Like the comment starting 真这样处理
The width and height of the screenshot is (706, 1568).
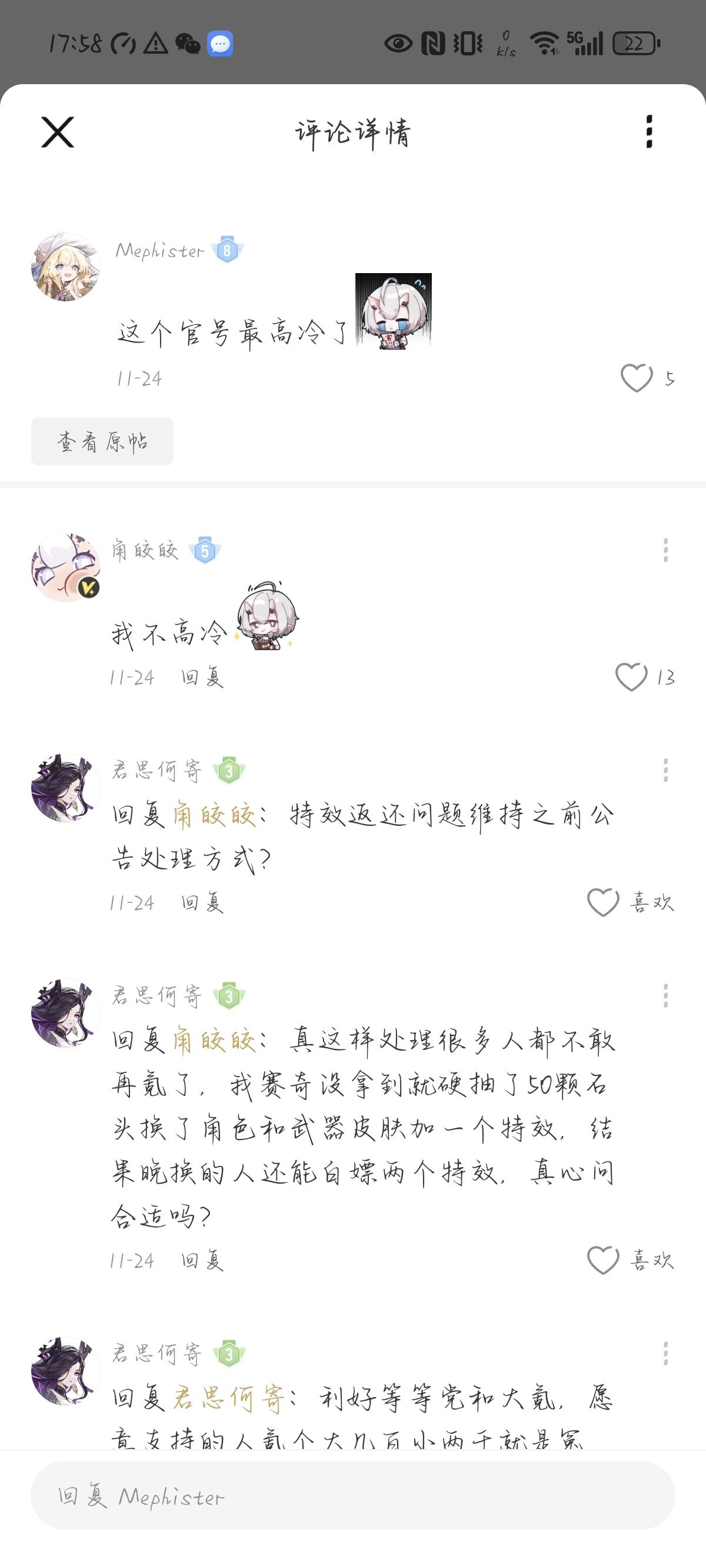[x=603, y=1260]
